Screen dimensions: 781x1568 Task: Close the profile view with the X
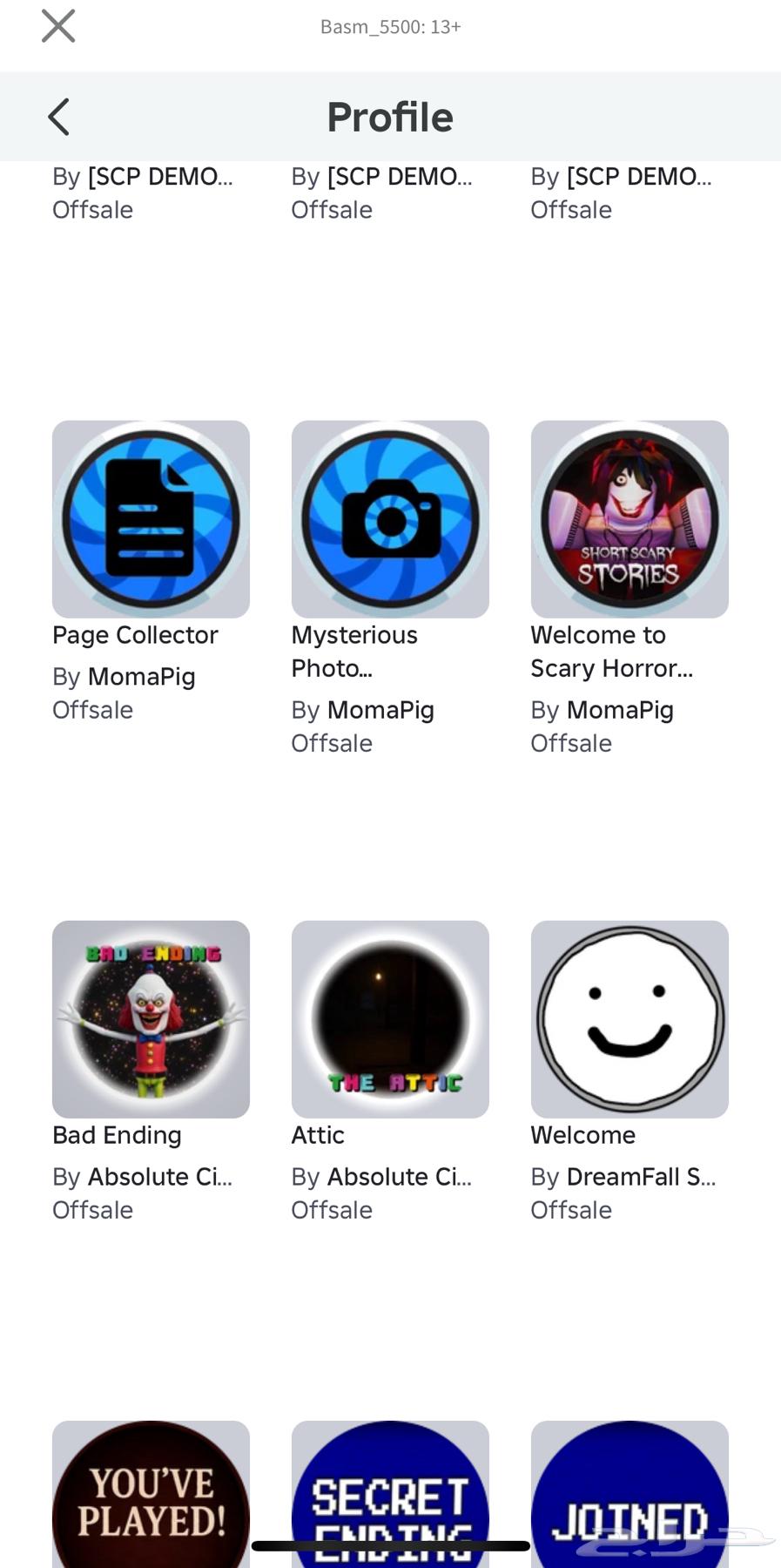58,26
